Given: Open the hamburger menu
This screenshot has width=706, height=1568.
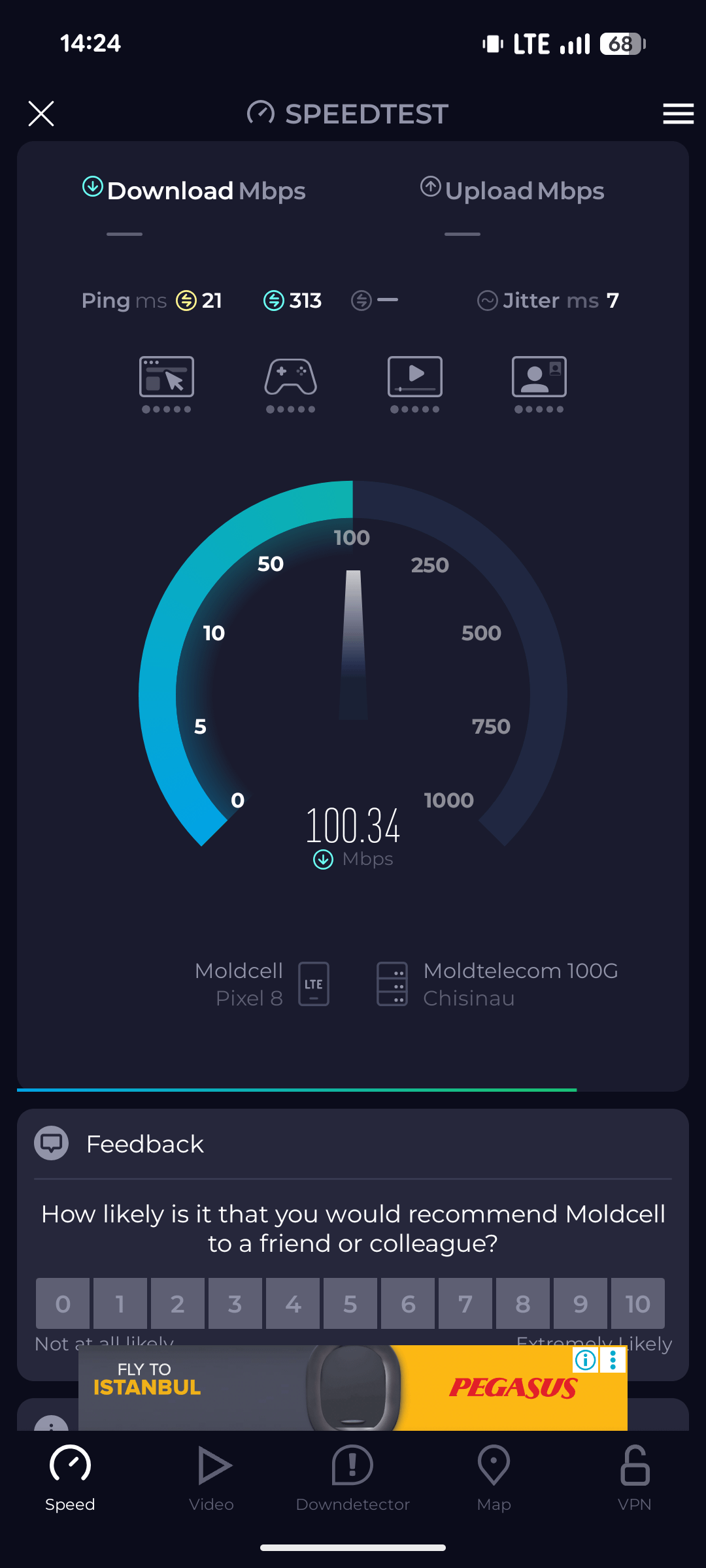Looking at the screenshot, I should point(678,114).
